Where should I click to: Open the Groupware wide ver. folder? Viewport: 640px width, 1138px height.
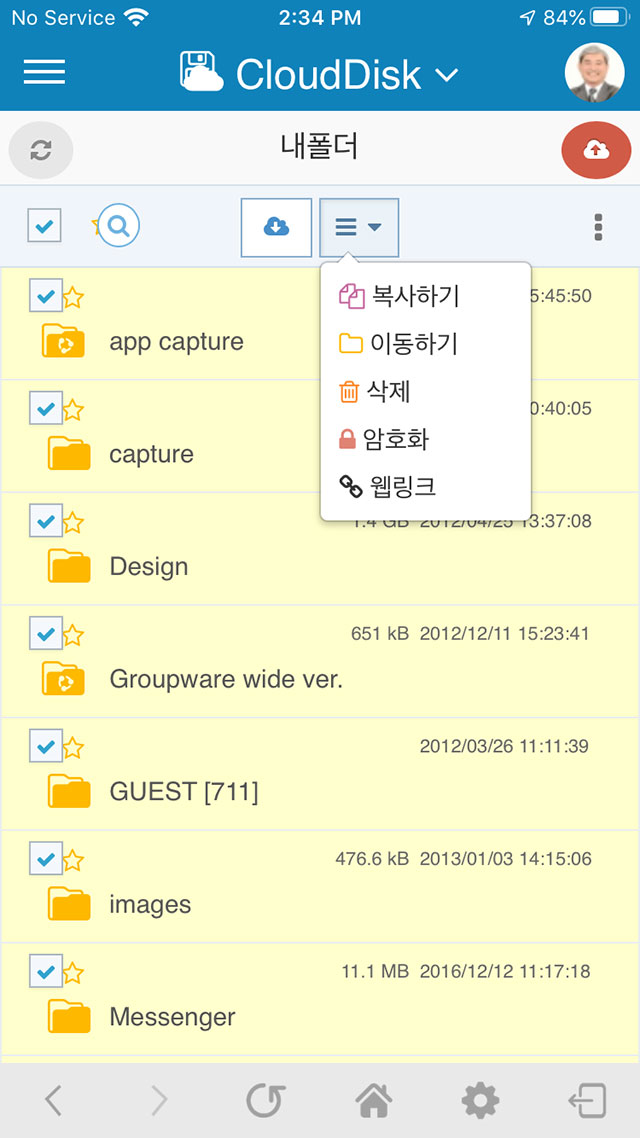point(226,679)
